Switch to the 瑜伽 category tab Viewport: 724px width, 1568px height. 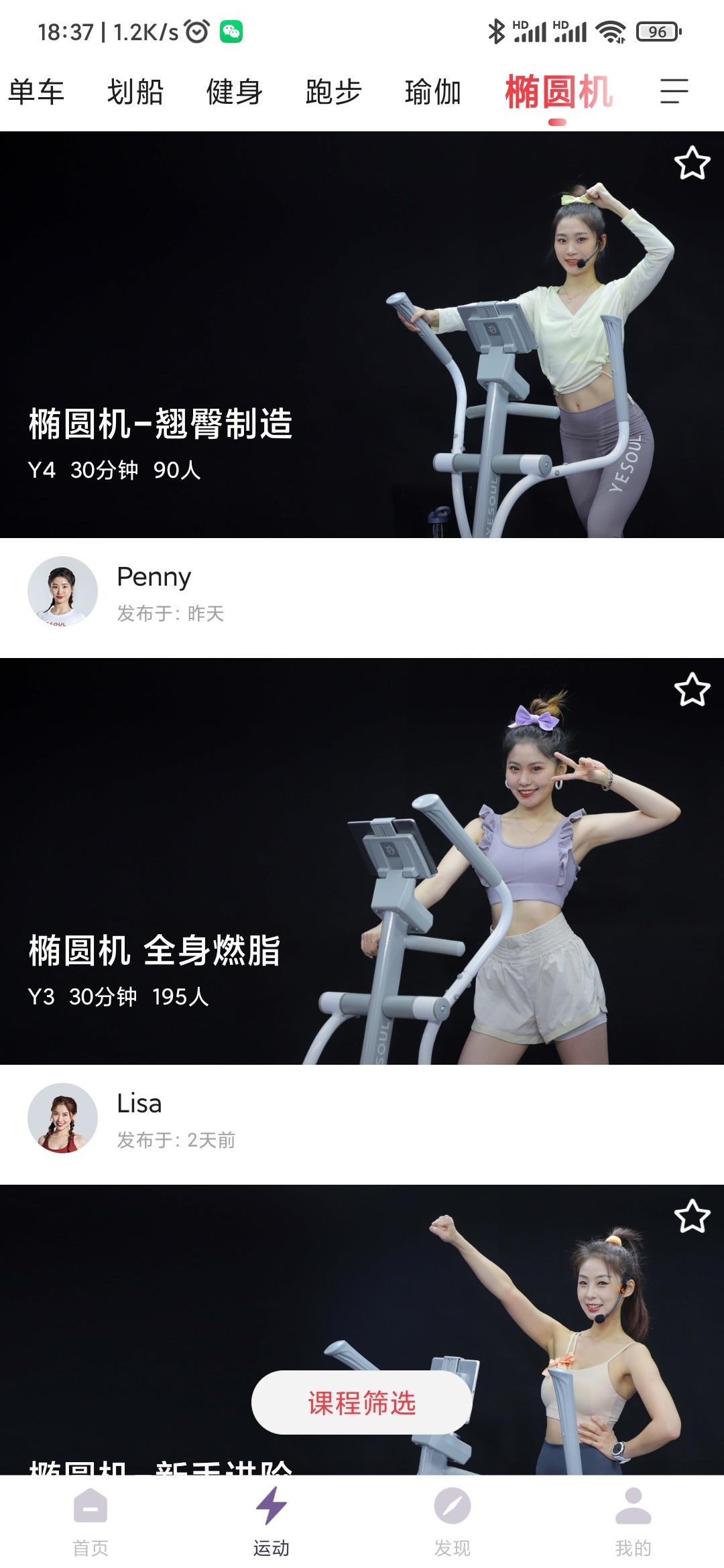coord(433,92)
